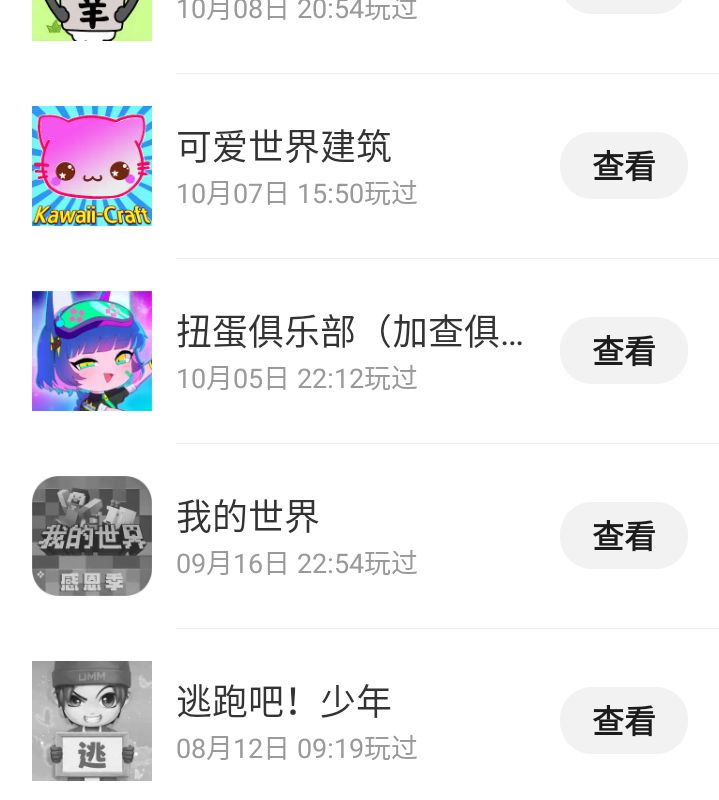Select 查看 next to 我的世界

(x=623, y=536)
